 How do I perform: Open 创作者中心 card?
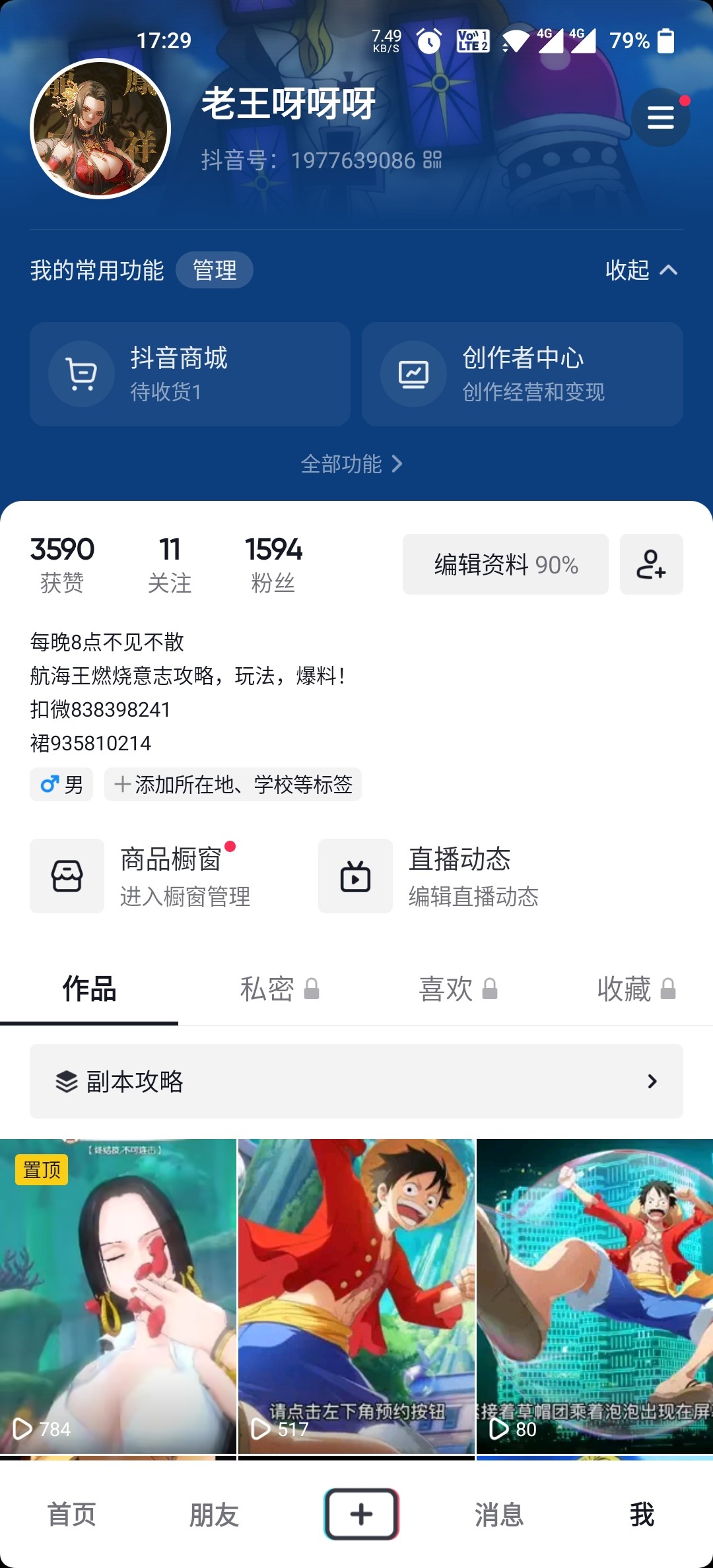coord(522,374)
